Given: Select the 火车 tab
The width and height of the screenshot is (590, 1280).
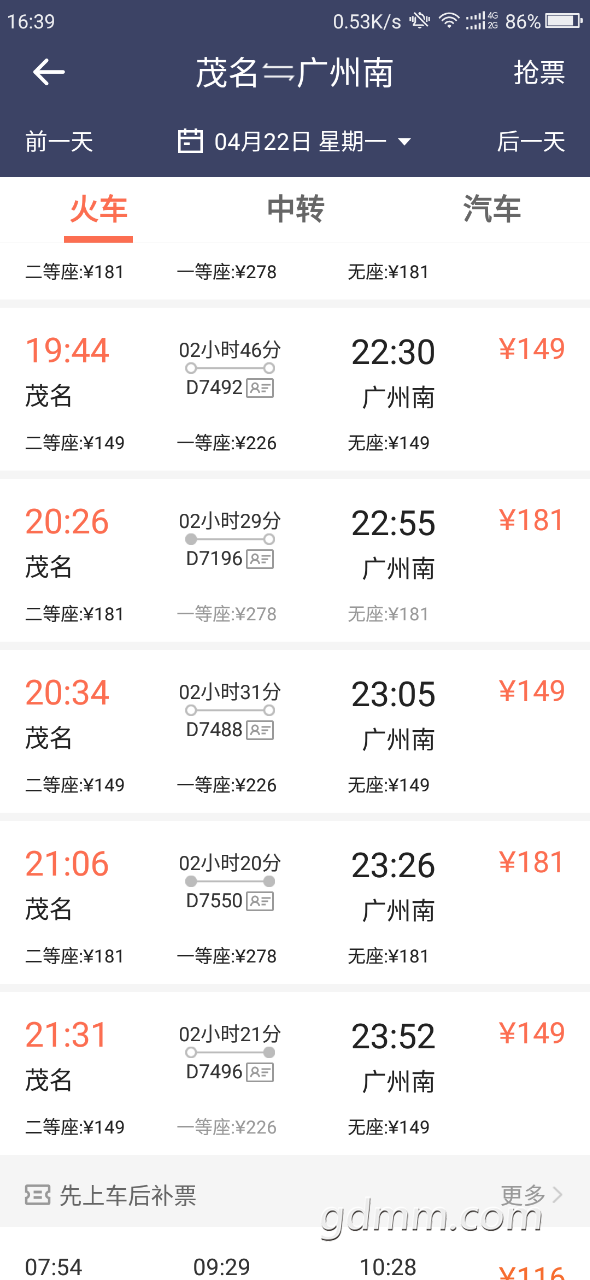Looking at the screenshot, I should (x=98, y=209).
